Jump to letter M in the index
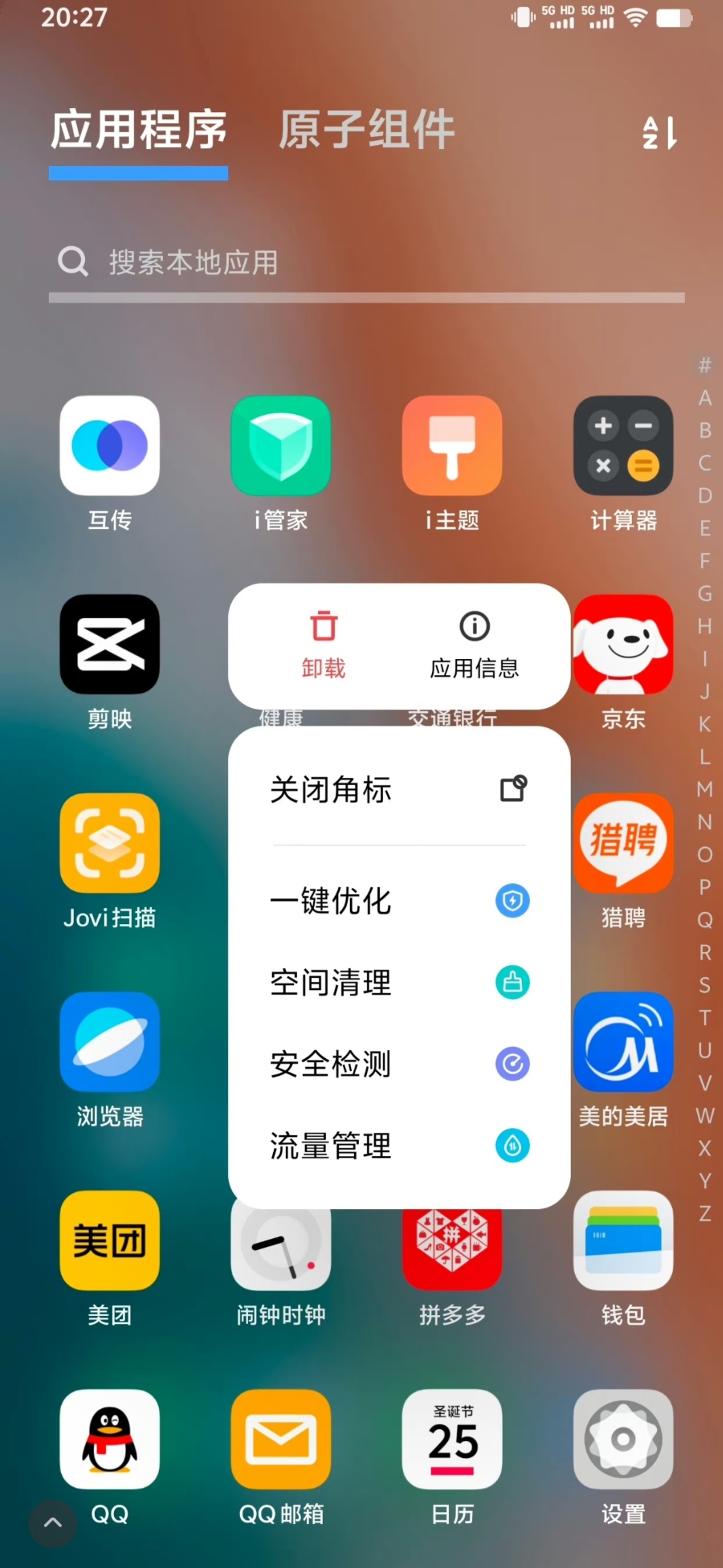723x1568 pixels. point(705,789)
